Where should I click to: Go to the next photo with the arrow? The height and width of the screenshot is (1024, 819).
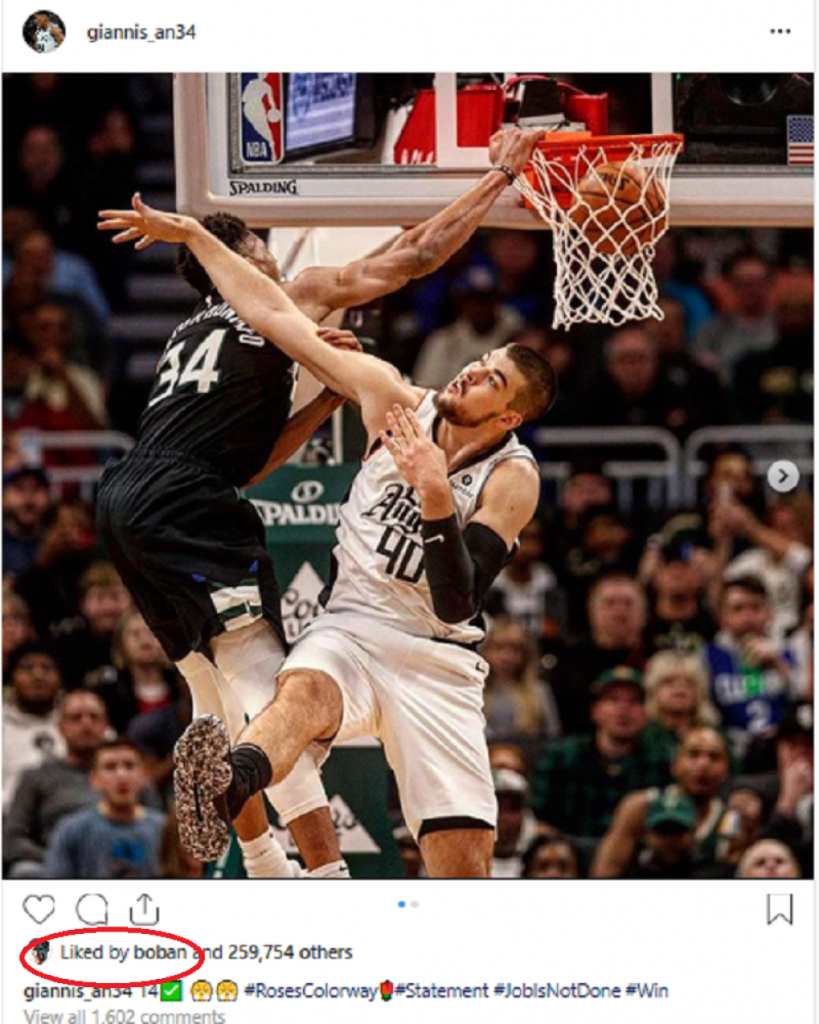tap(783, 477)
